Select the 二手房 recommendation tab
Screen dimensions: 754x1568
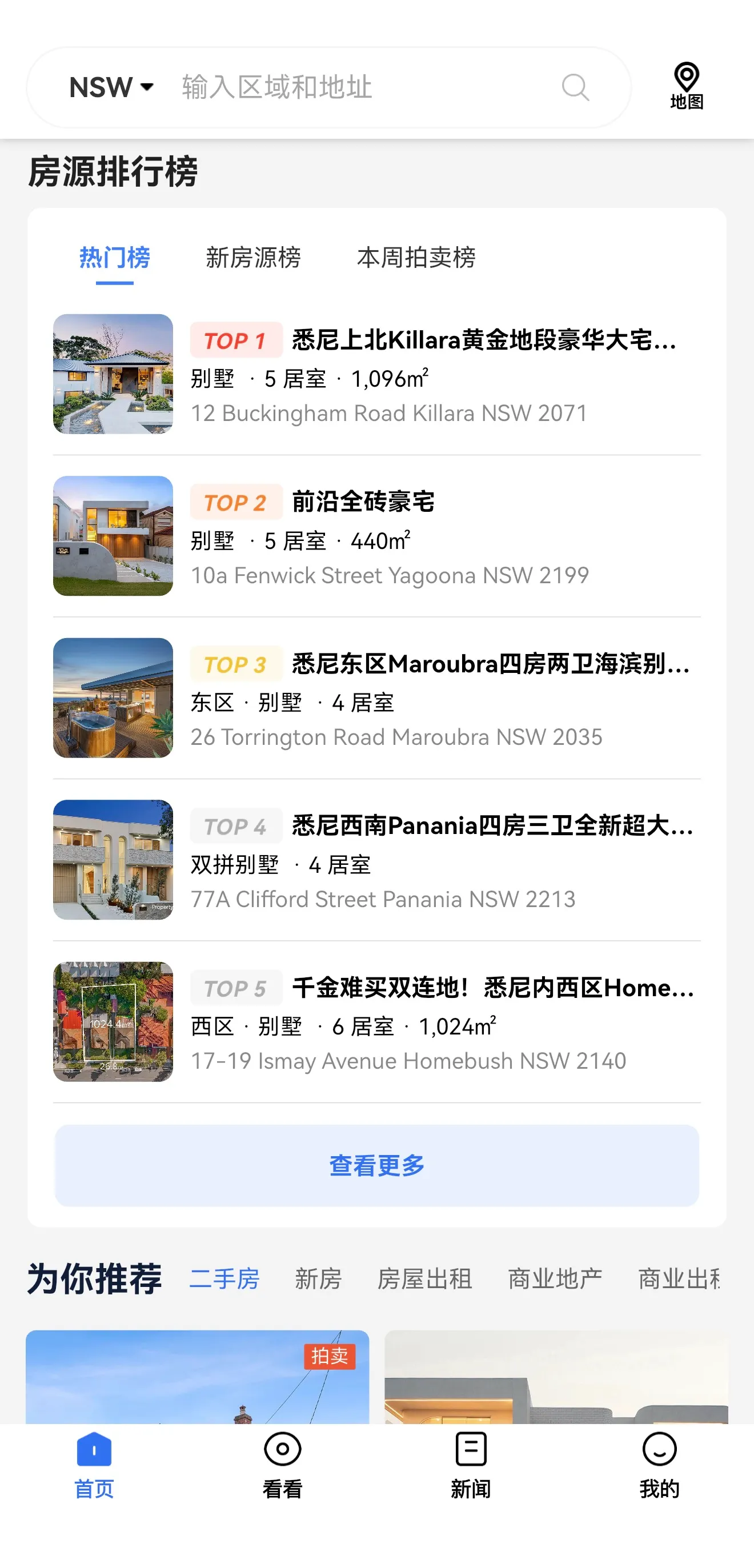pos(224,1279)
